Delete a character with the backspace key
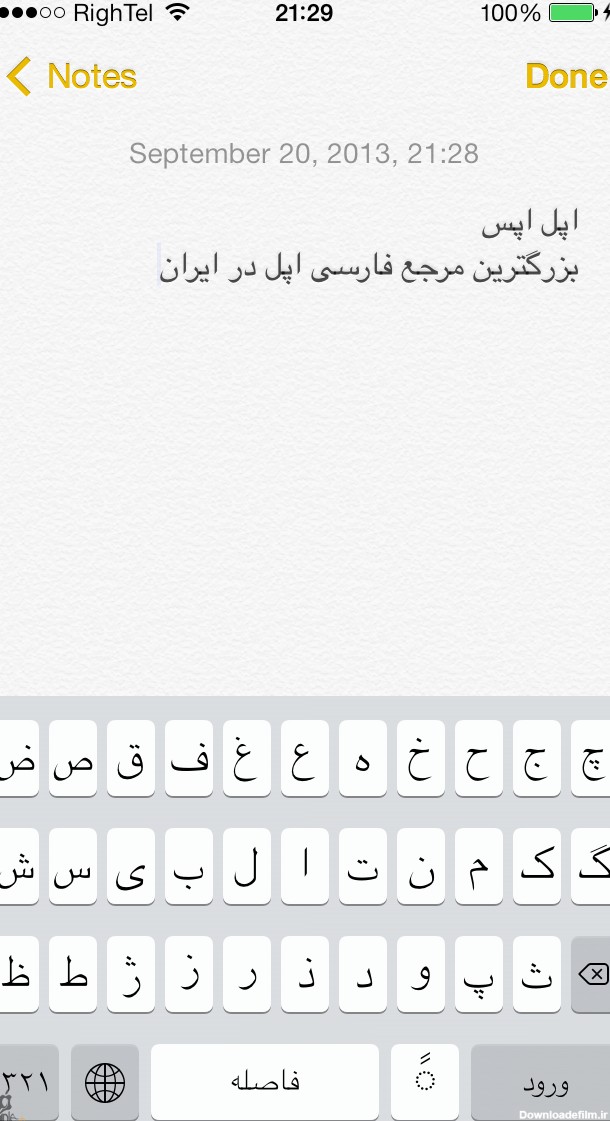Screen dimensions: 610x1121 (591, 974)
